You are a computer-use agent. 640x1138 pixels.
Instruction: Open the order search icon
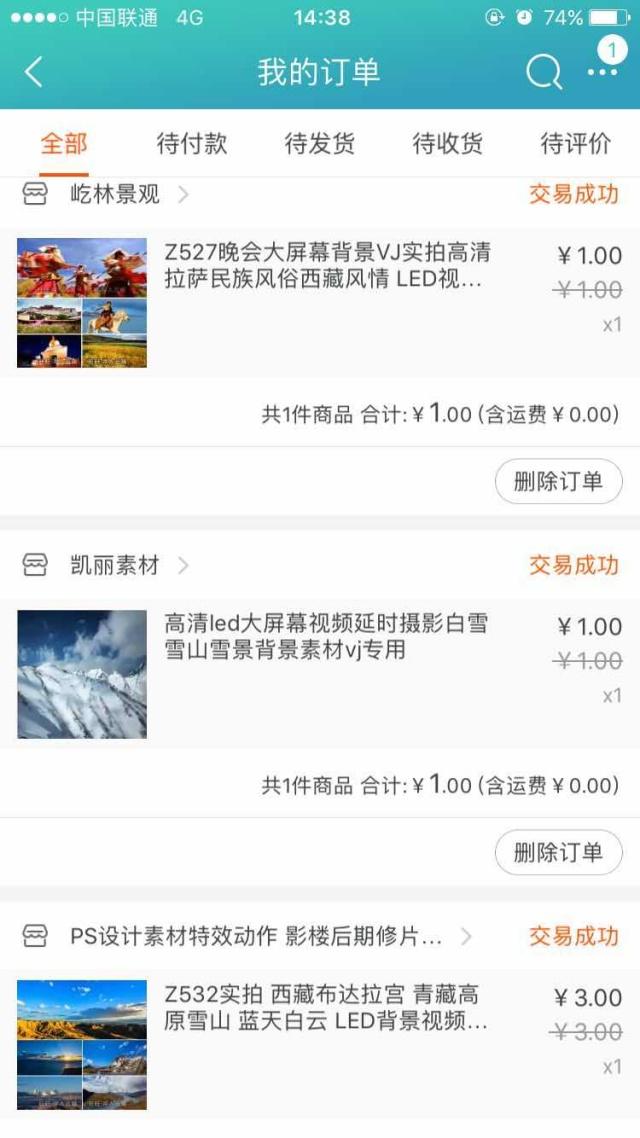(x=543, y=72)
